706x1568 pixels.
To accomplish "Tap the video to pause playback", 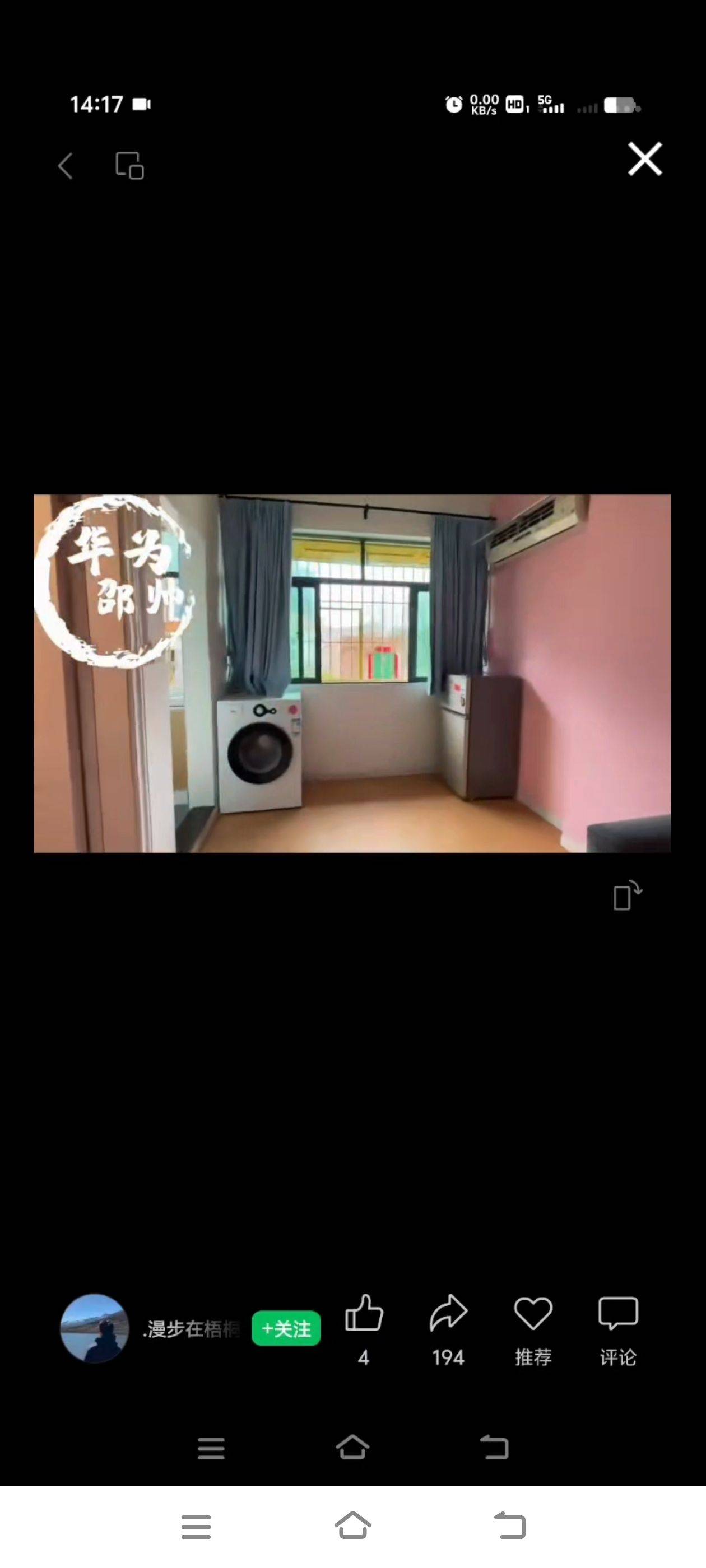I will 352,673.
